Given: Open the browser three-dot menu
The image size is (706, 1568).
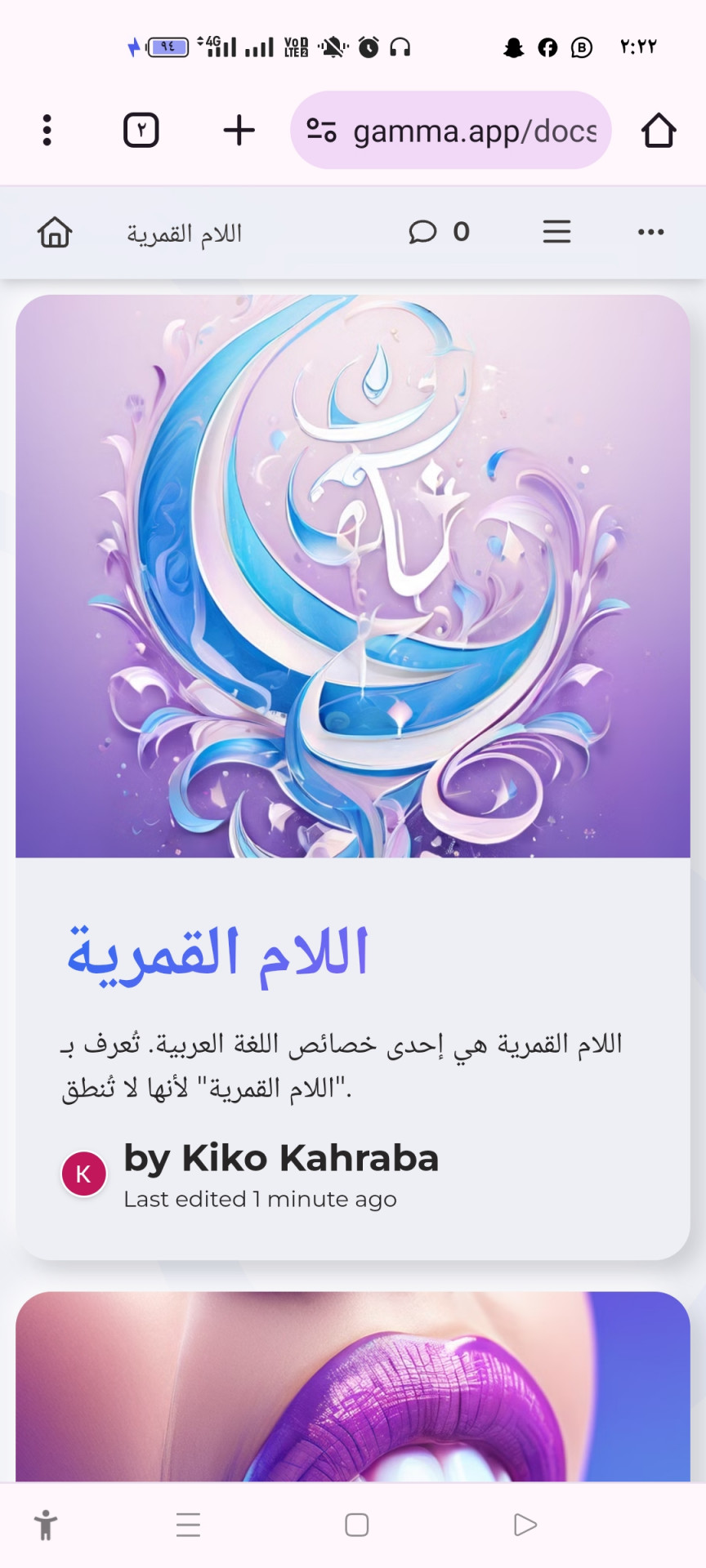Looking at the screenshot, I should pyautogui.click(x=47, y=131).
